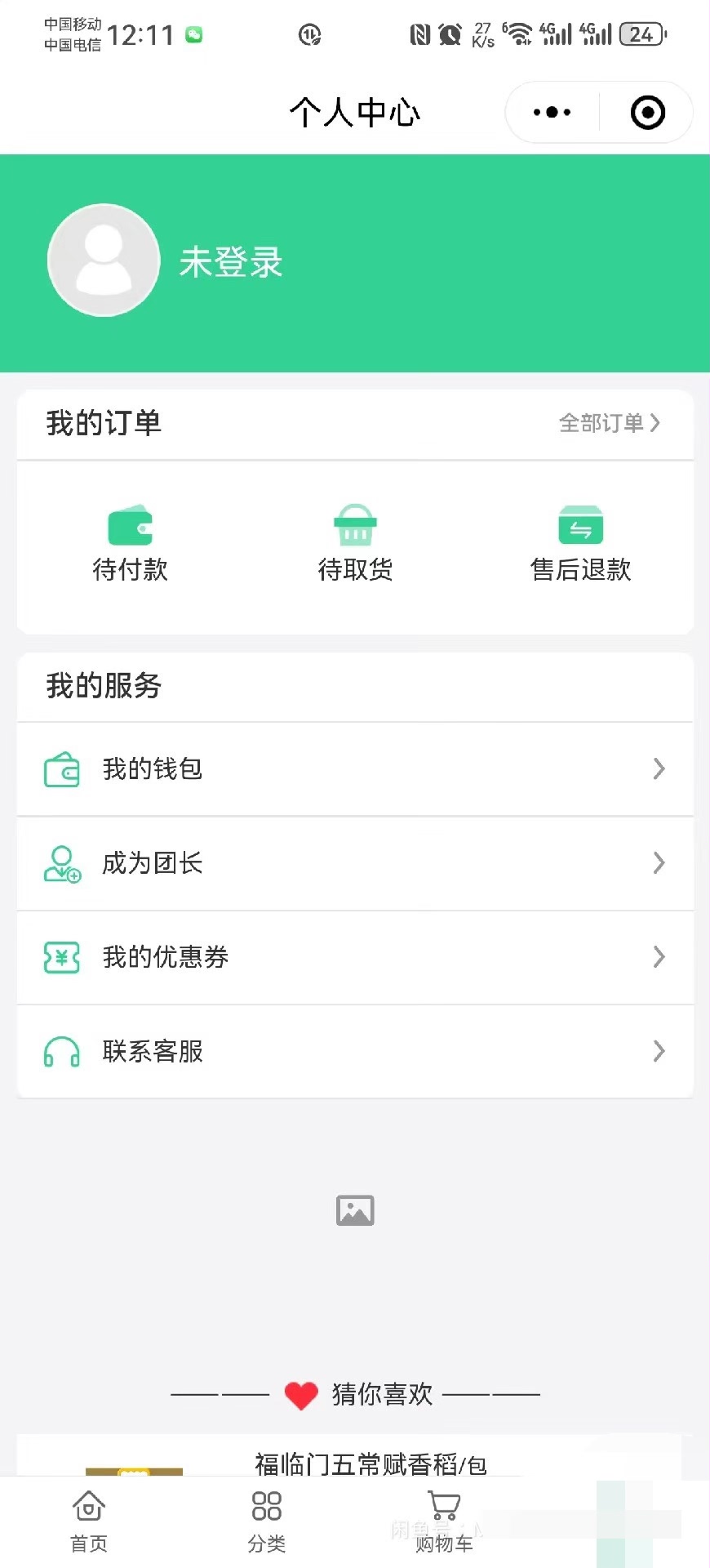Open the mini program more options menu

(x=552, y=113)
